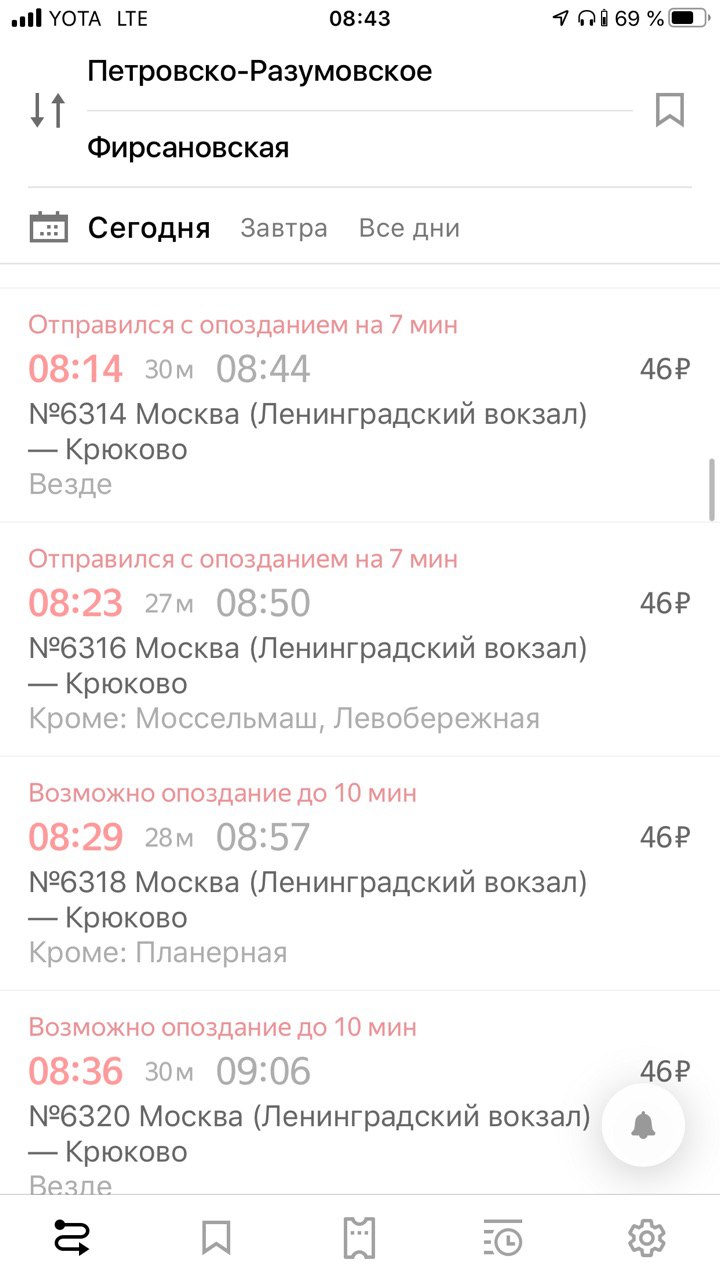
Task: Switch to the route search tab
Action: (72, 1238)
